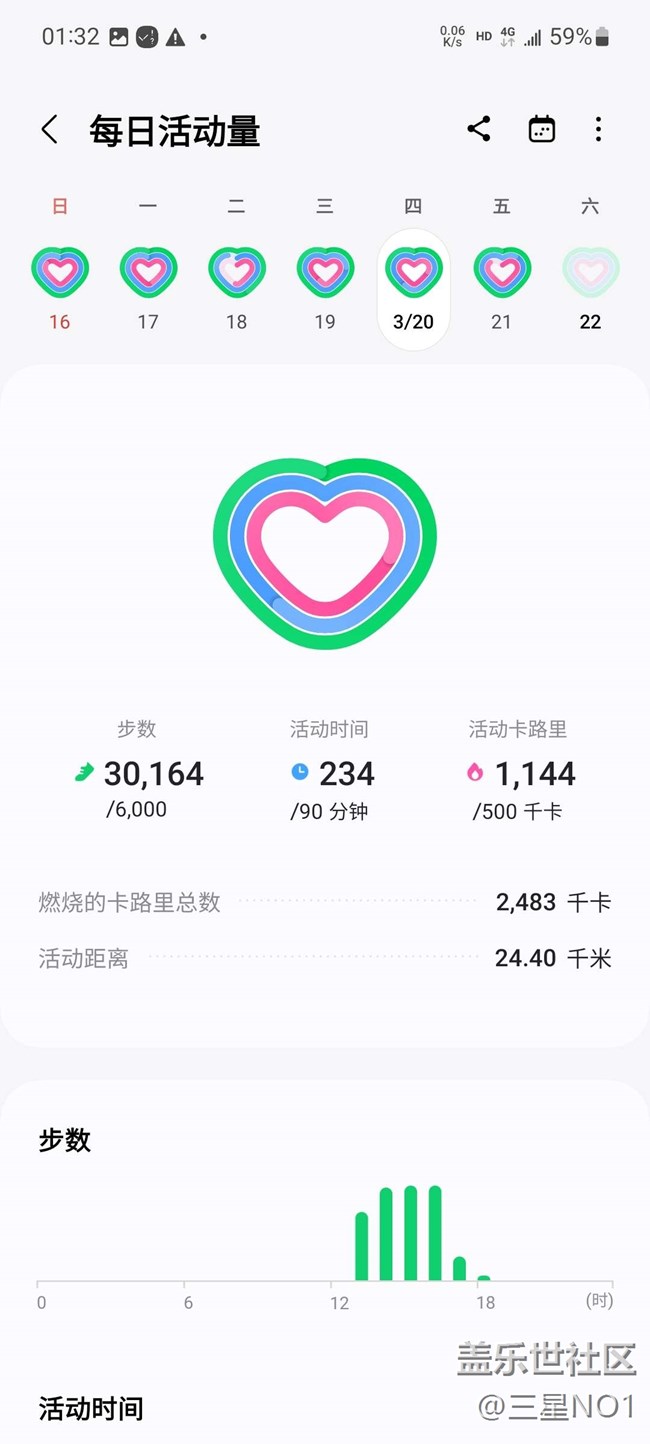Viewport: 650px width, 1444px height.
Task: Open the three-dot overflow menu
Action: pyautogui.click(x=598, y=129)
